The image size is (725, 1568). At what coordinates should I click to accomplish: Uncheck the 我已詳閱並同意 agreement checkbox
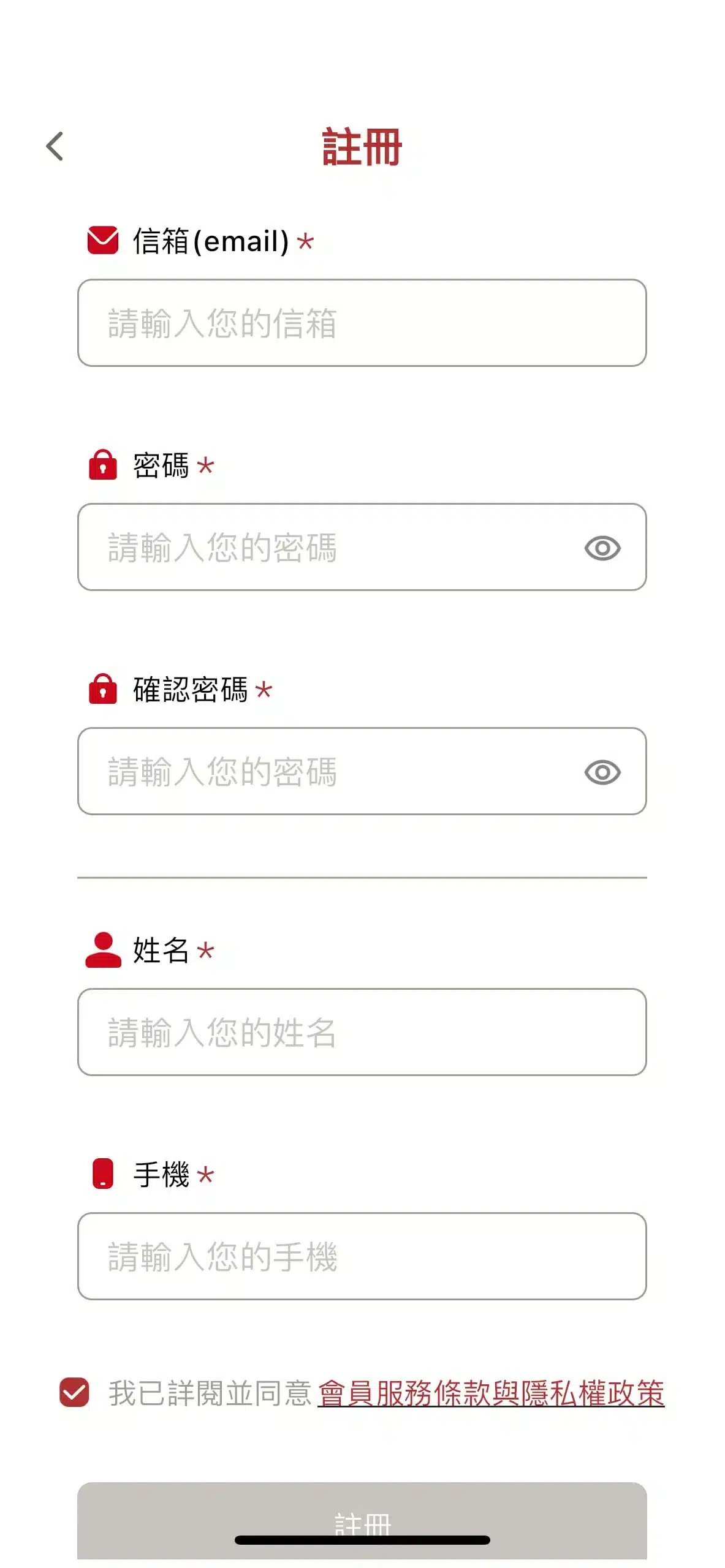(x=74, y=1393)
